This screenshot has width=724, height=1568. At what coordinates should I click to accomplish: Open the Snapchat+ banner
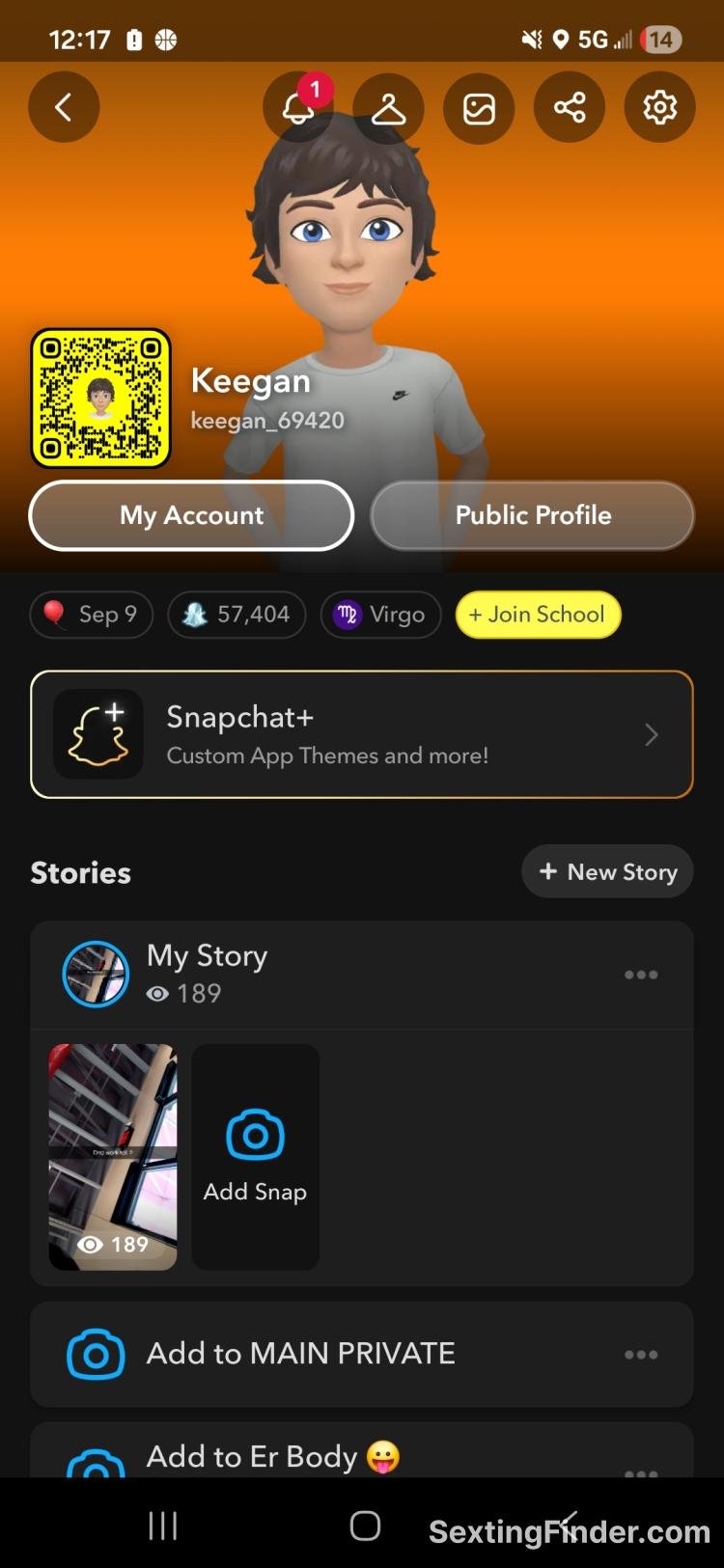point(362,734)
